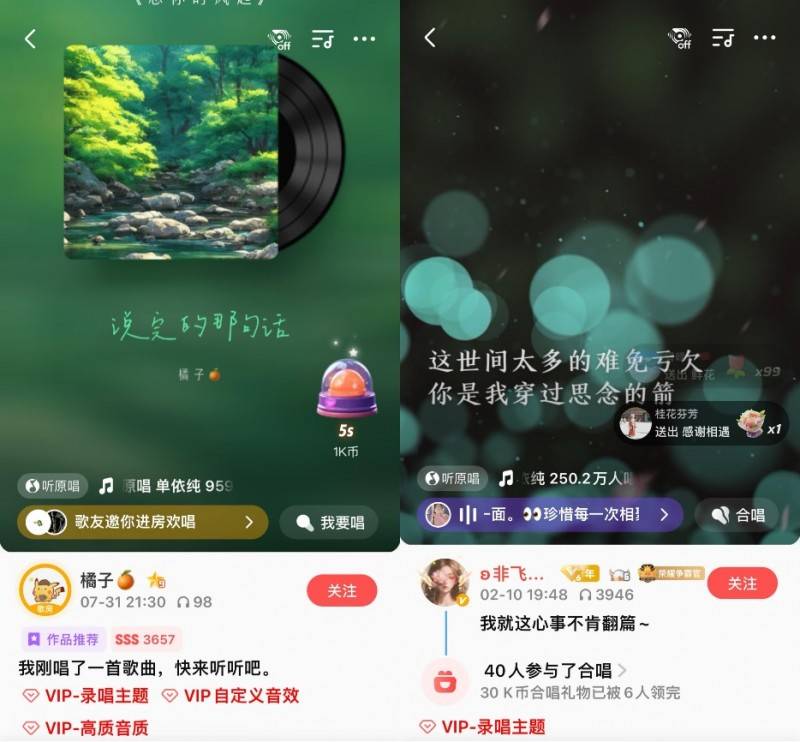Image resolution: width=800 pixels, height=742 pixels.
Task: Open overflow menu on 橘子's song page
Action: tap(364, 39)
